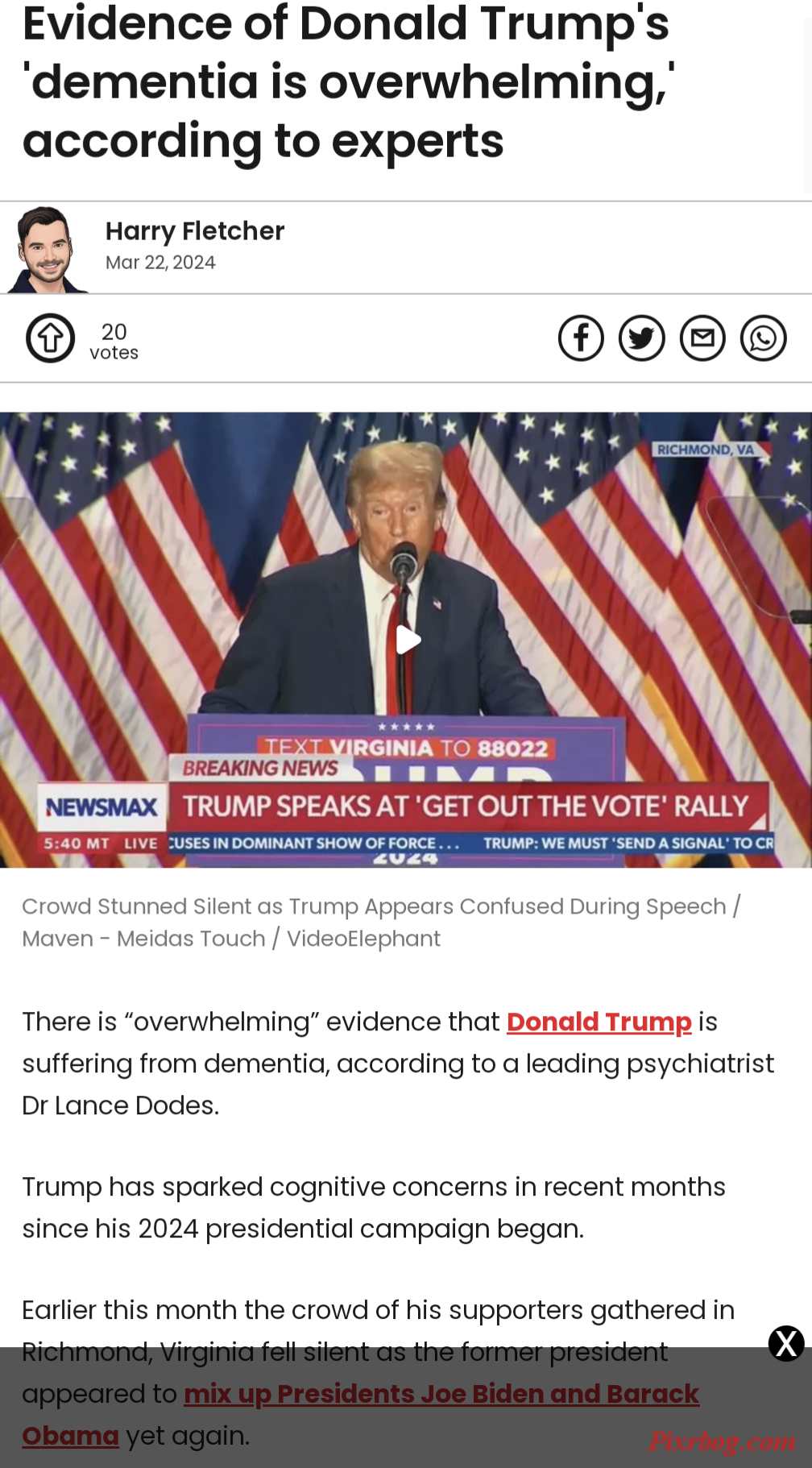The image size is (812, 1468).
Task: Open author Harry Fletcher's profile
Action: coord(195,231)
